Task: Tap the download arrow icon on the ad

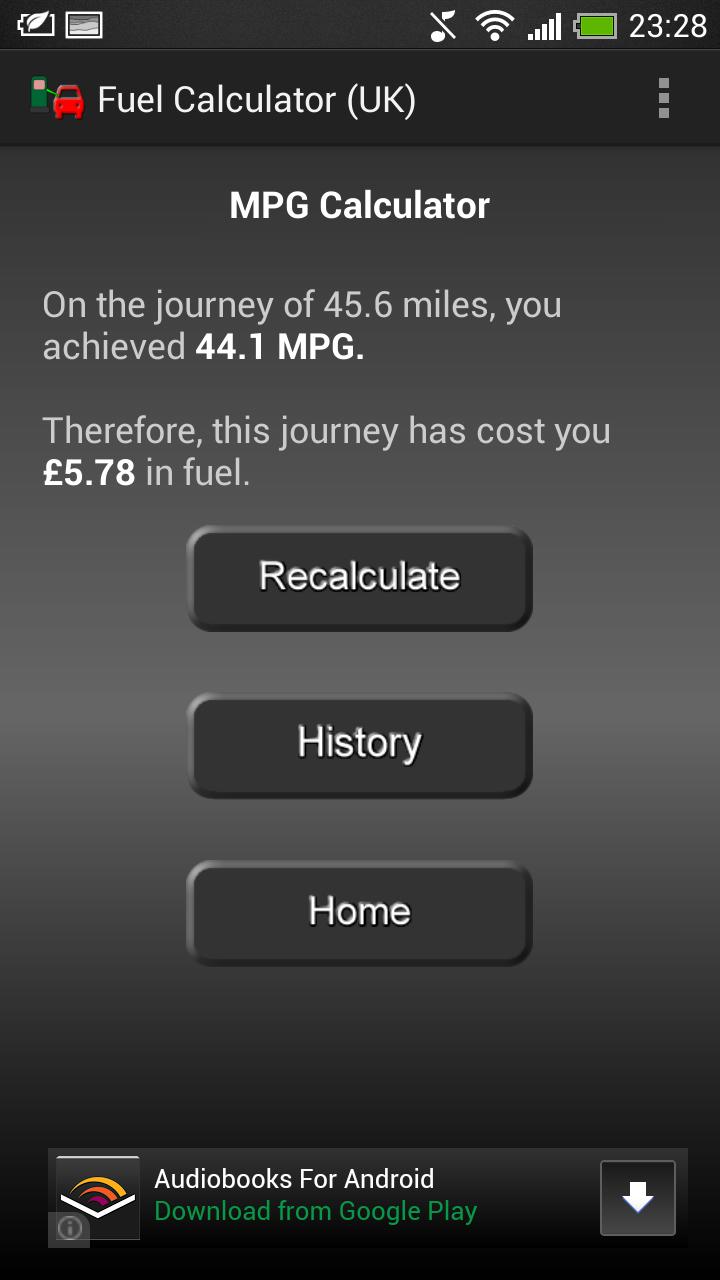Action: point(637,1197)
